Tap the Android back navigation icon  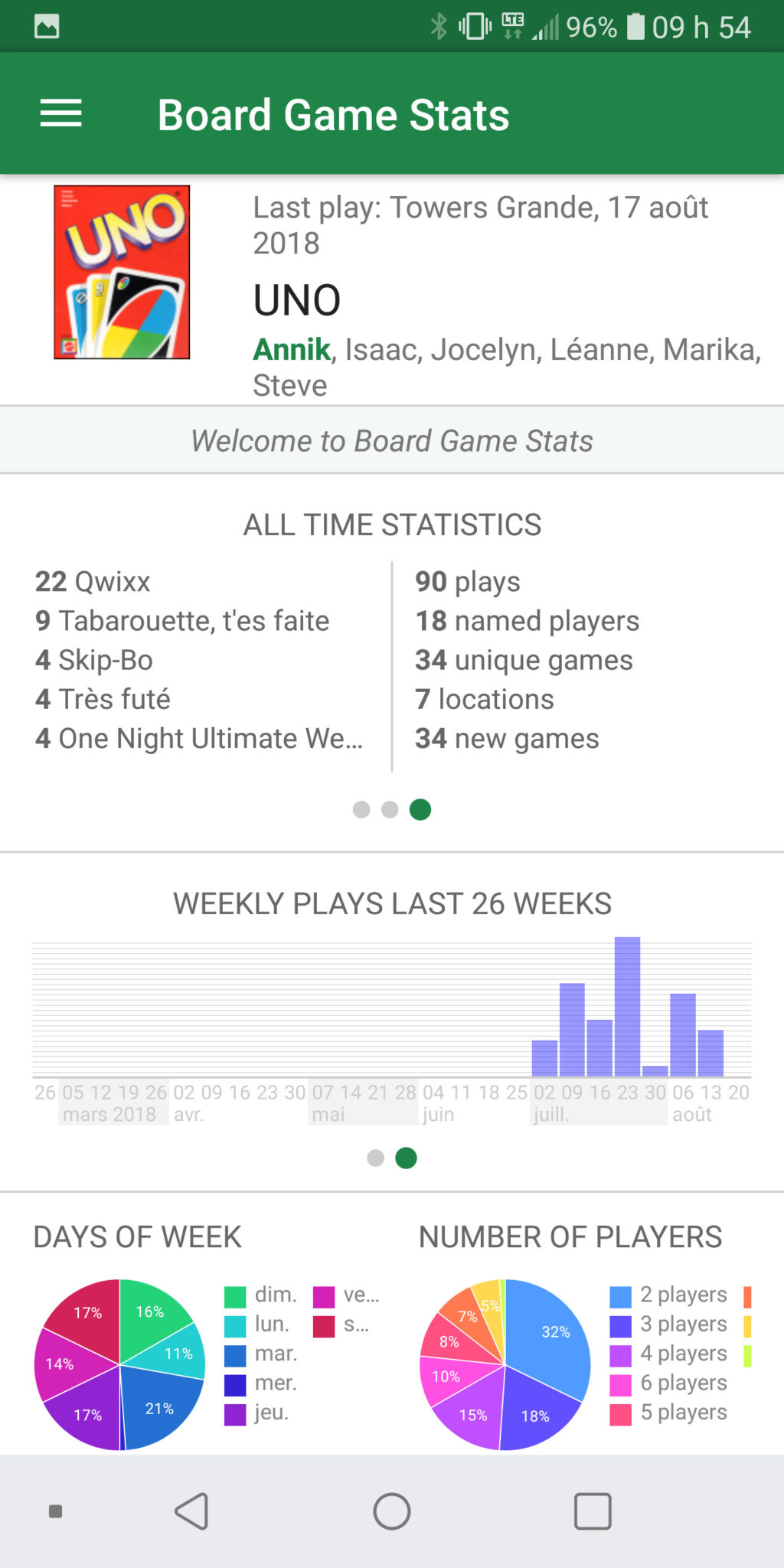click(x=191, y=1510)
